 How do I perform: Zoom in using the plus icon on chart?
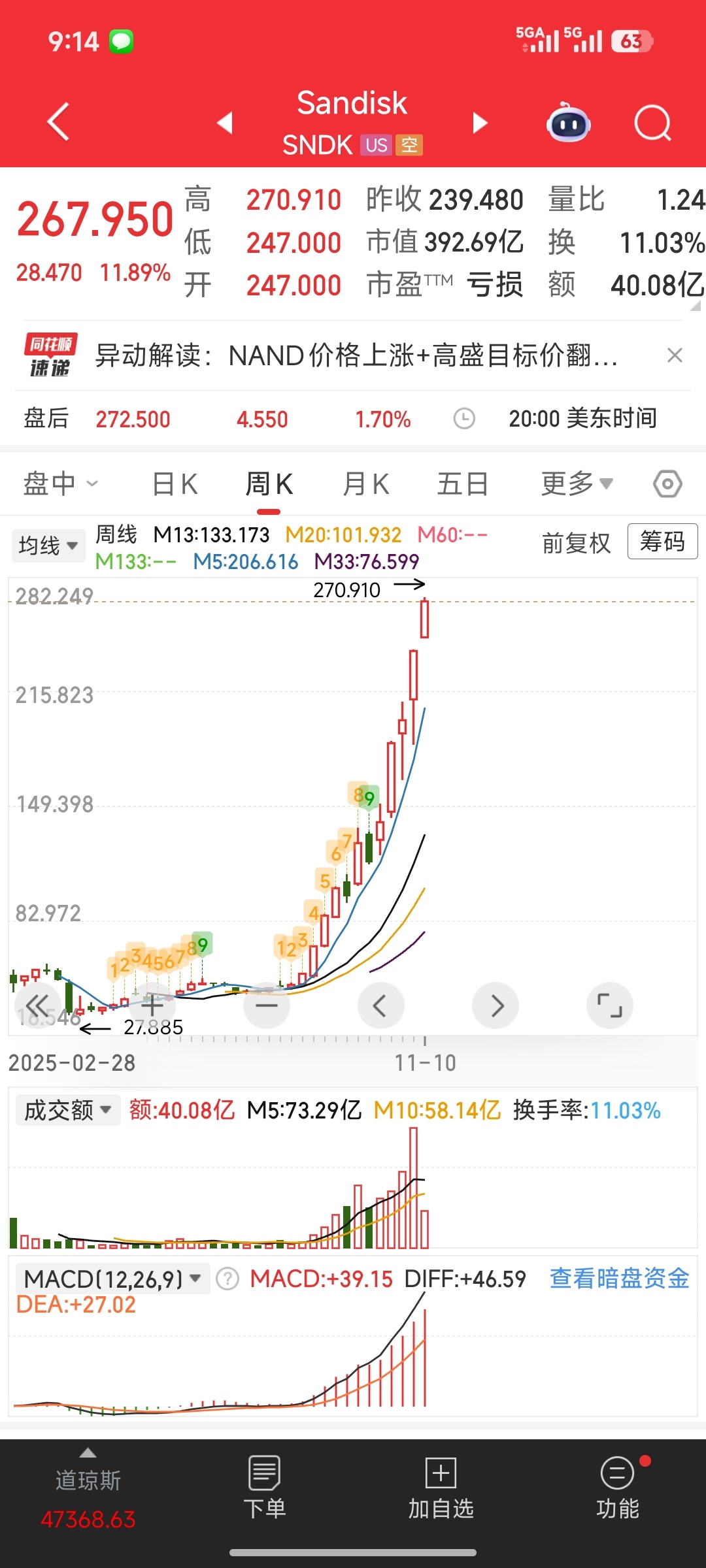pyautogui.click(x=153, y=1005)
